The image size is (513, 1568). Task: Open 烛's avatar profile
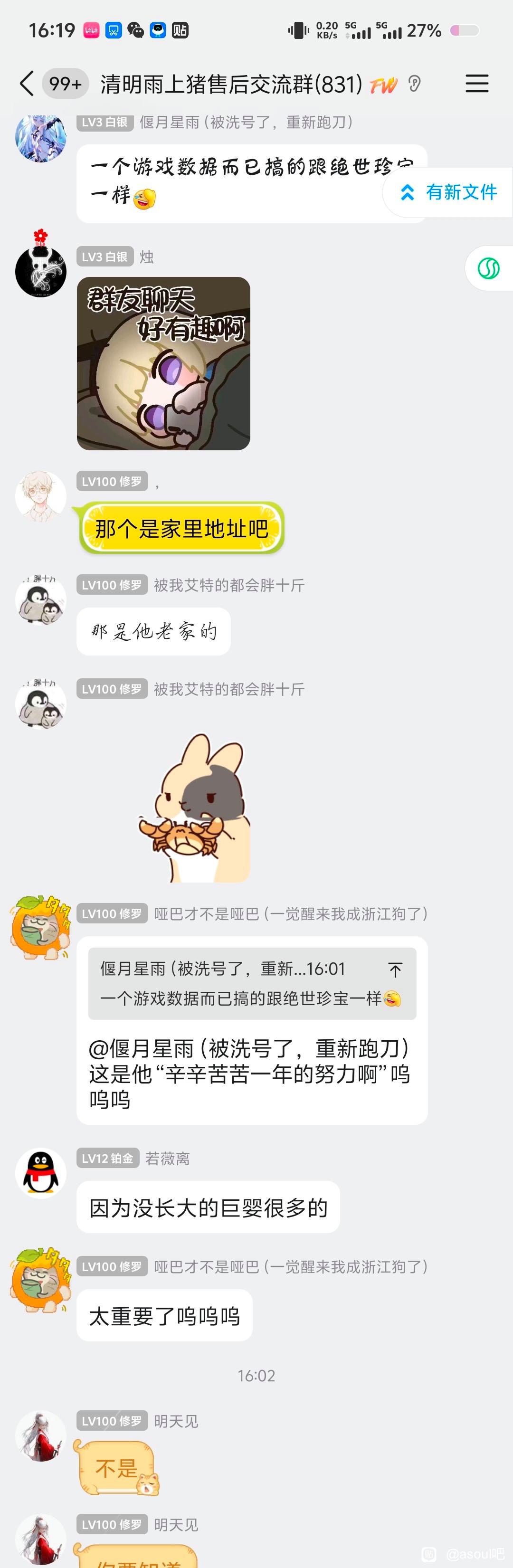(x=40, y=271)
